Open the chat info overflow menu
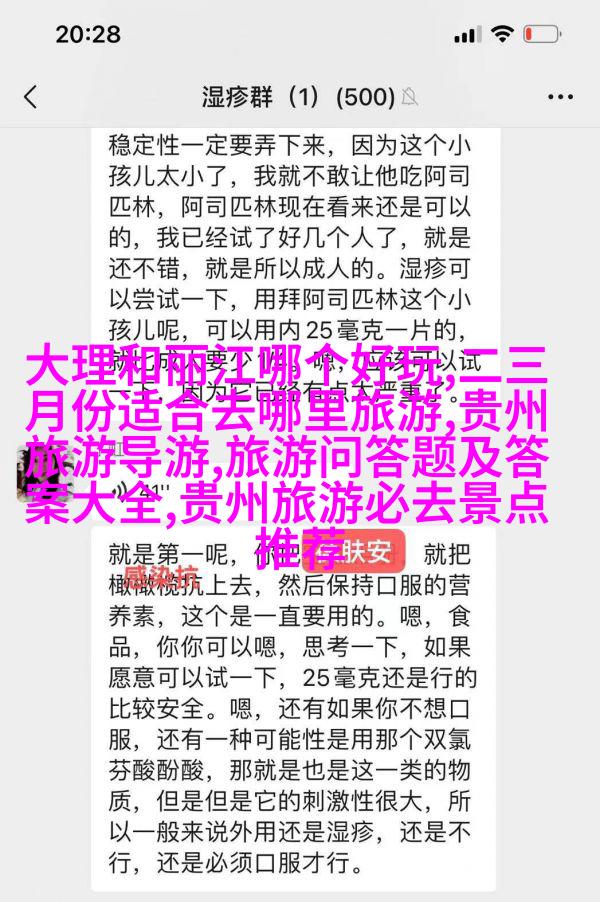This screenshot has width=600, height=902. coord(562,97)
